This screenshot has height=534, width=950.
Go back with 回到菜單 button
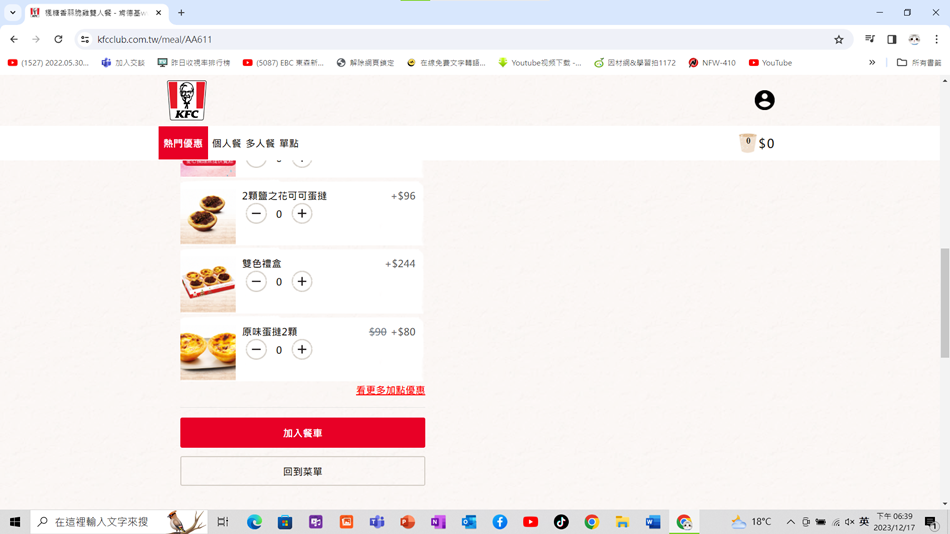pyautogui.click(x=302, y=471)
